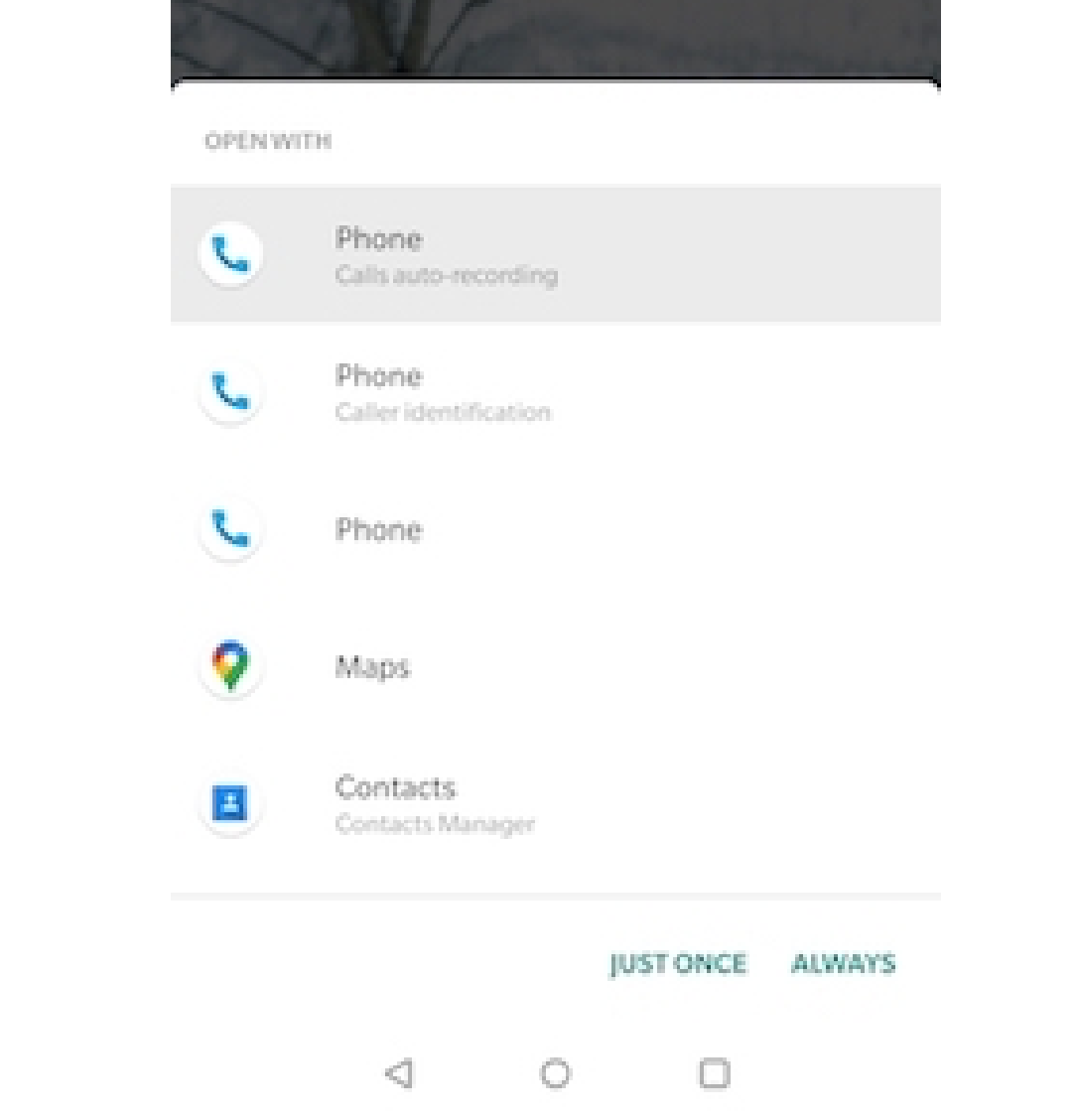This screenshot has height=1120, width=1078.
Task: Tap ALWAYS to set default app
Action: click(845, 963)
